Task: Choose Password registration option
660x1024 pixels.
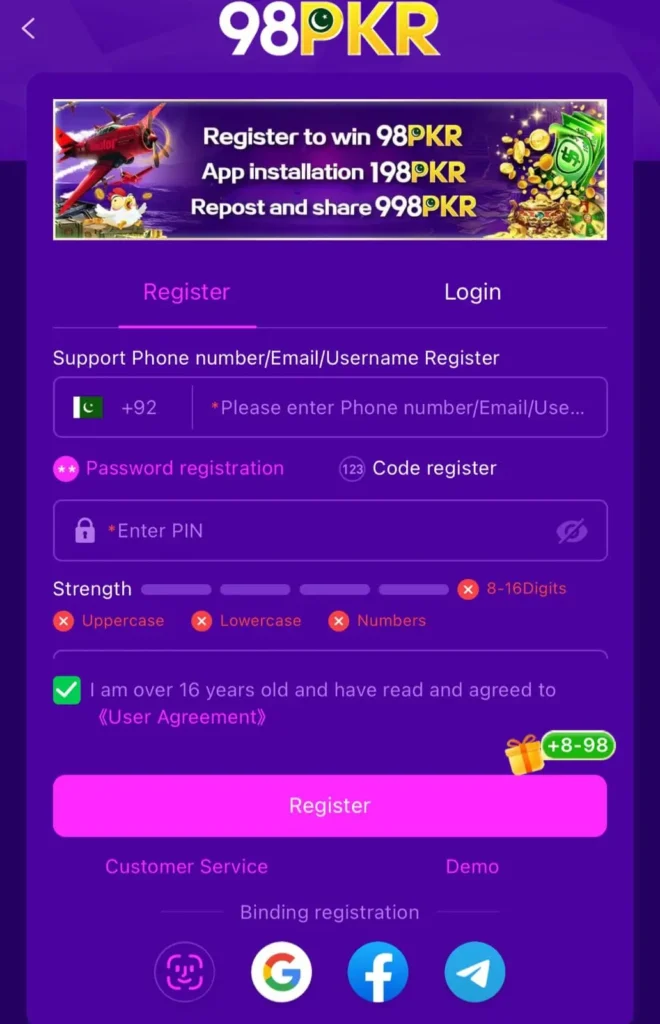Action: pyautogui.click(x=170, y=469)
